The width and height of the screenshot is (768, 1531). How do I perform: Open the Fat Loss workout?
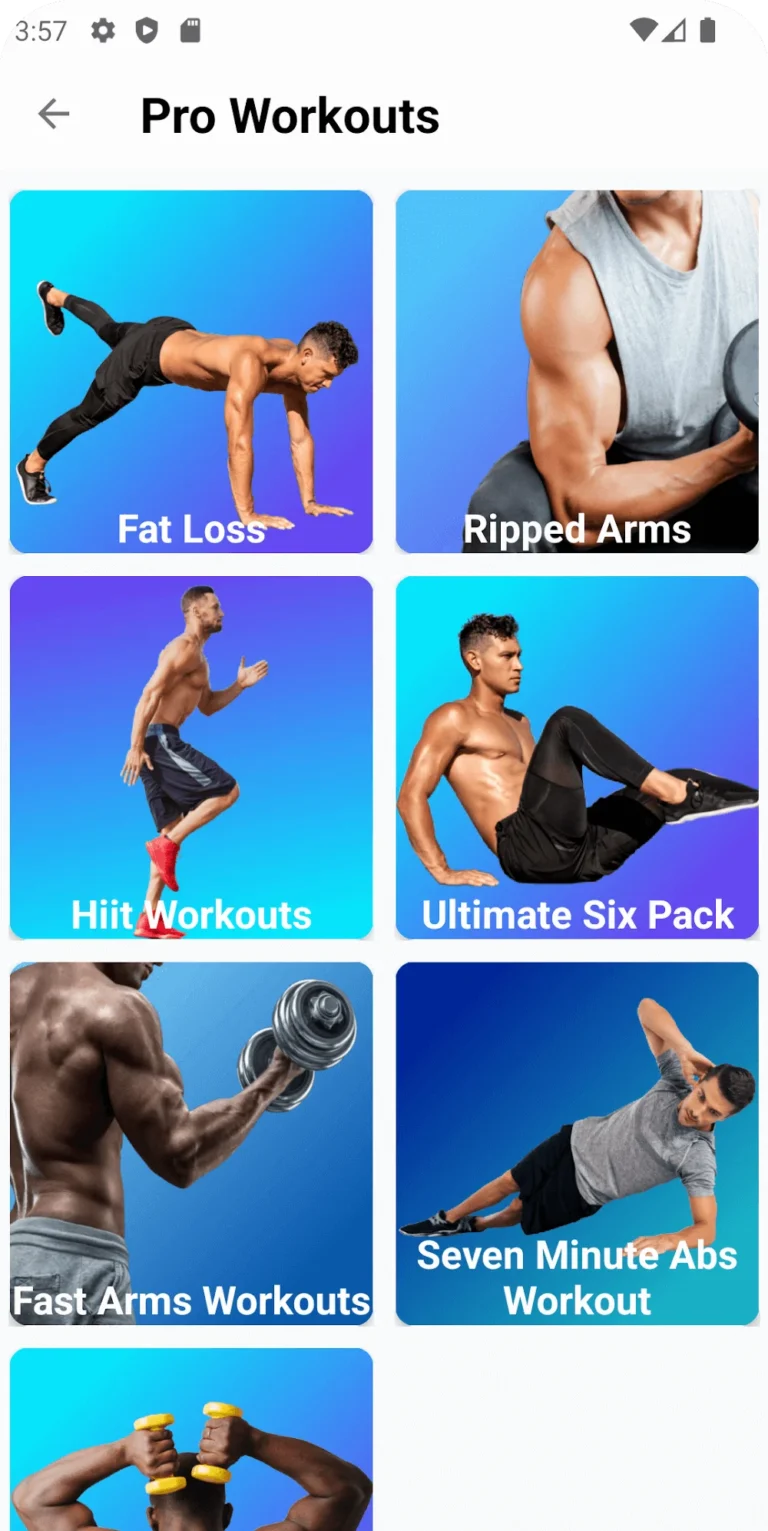191,371
